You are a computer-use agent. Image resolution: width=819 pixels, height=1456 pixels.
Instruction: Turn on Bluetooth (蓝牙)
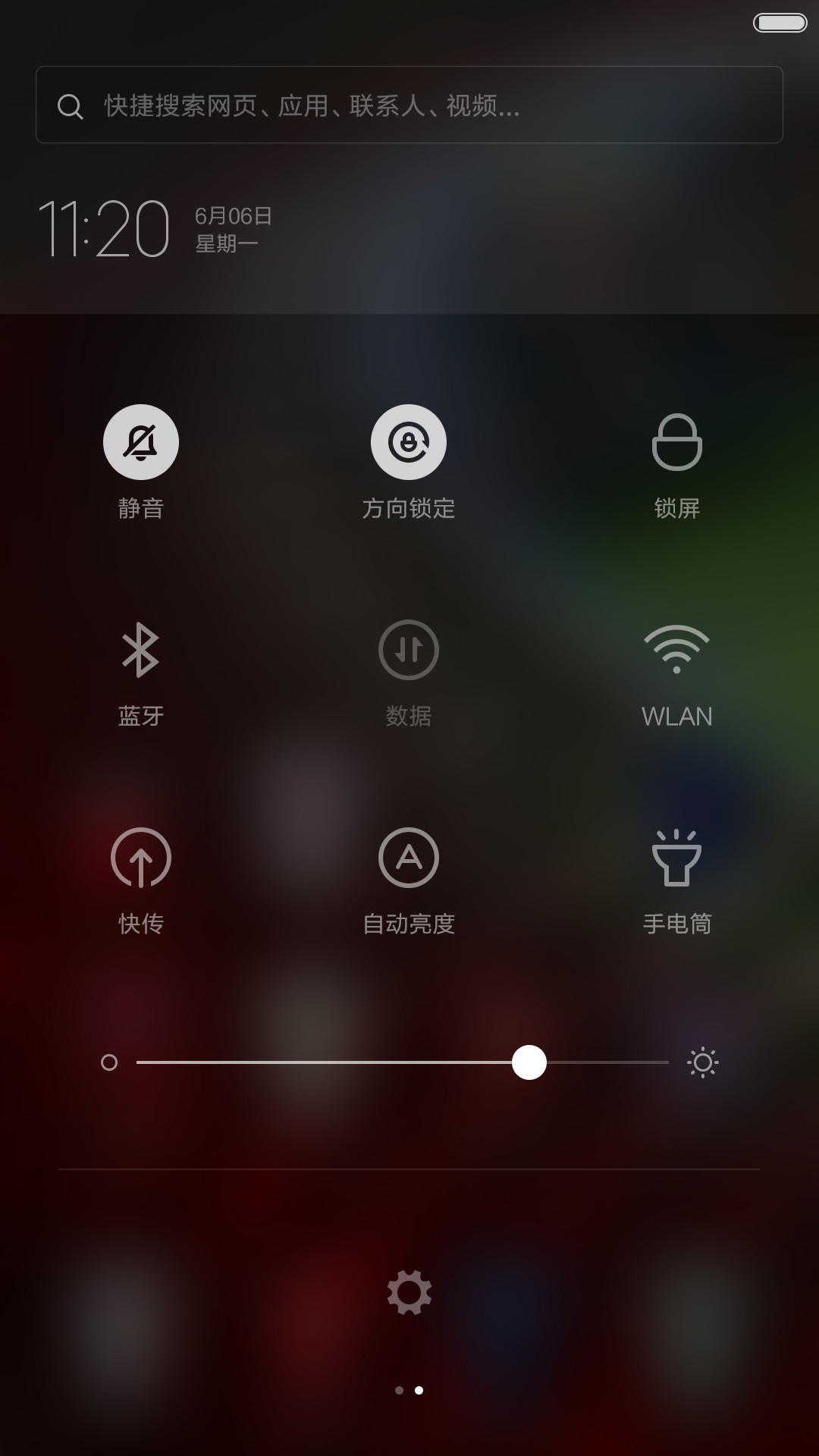(141, 650)
